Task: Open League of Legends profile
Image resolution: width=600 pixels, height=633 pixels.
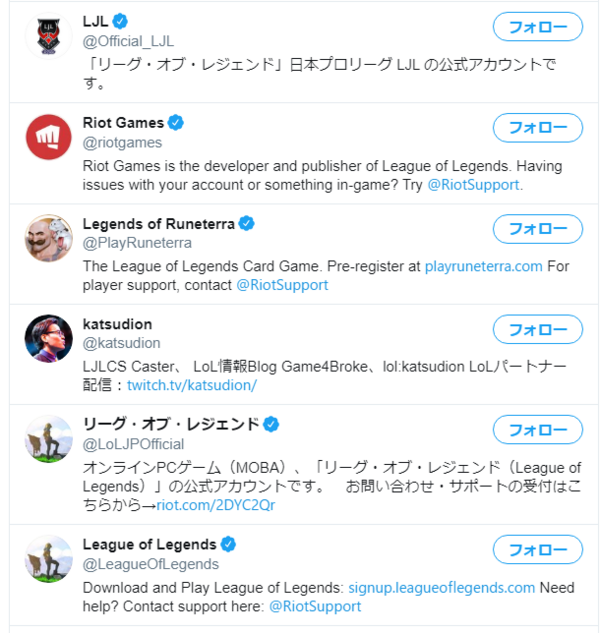Action: tap(149, 544)
